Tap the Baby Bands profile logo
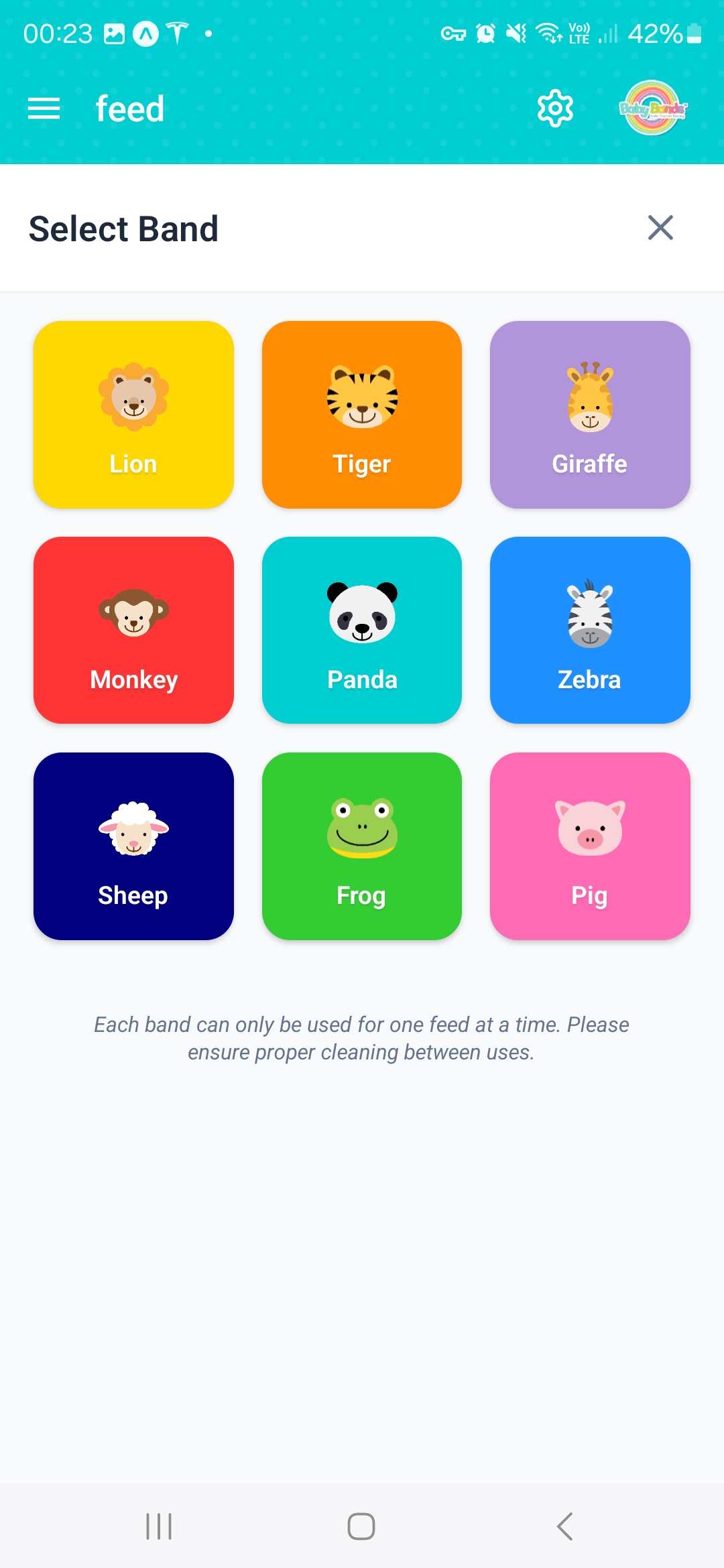 click(654, 109)
